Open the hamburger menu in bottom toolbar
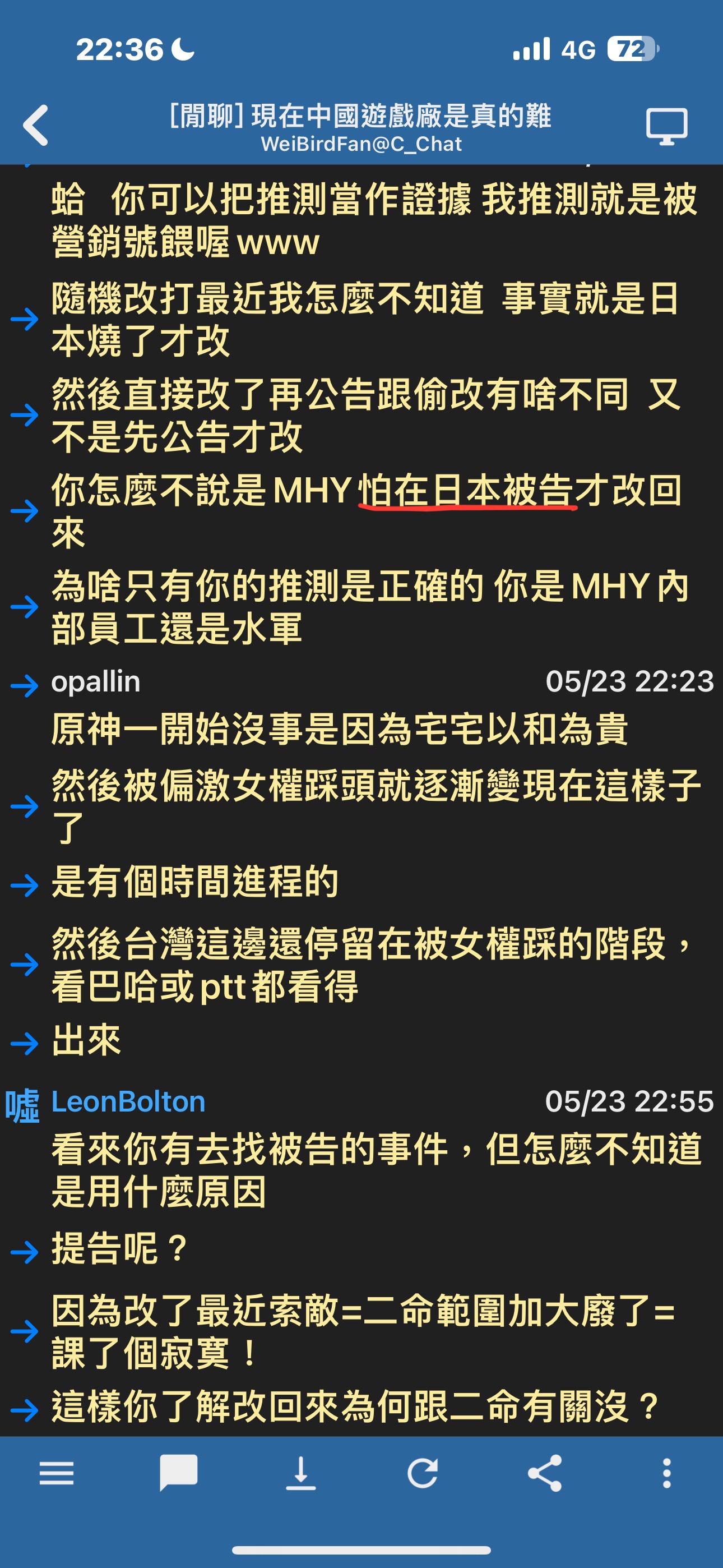This screenshot has width=723, height=1568. click(x=57, y=1474)
